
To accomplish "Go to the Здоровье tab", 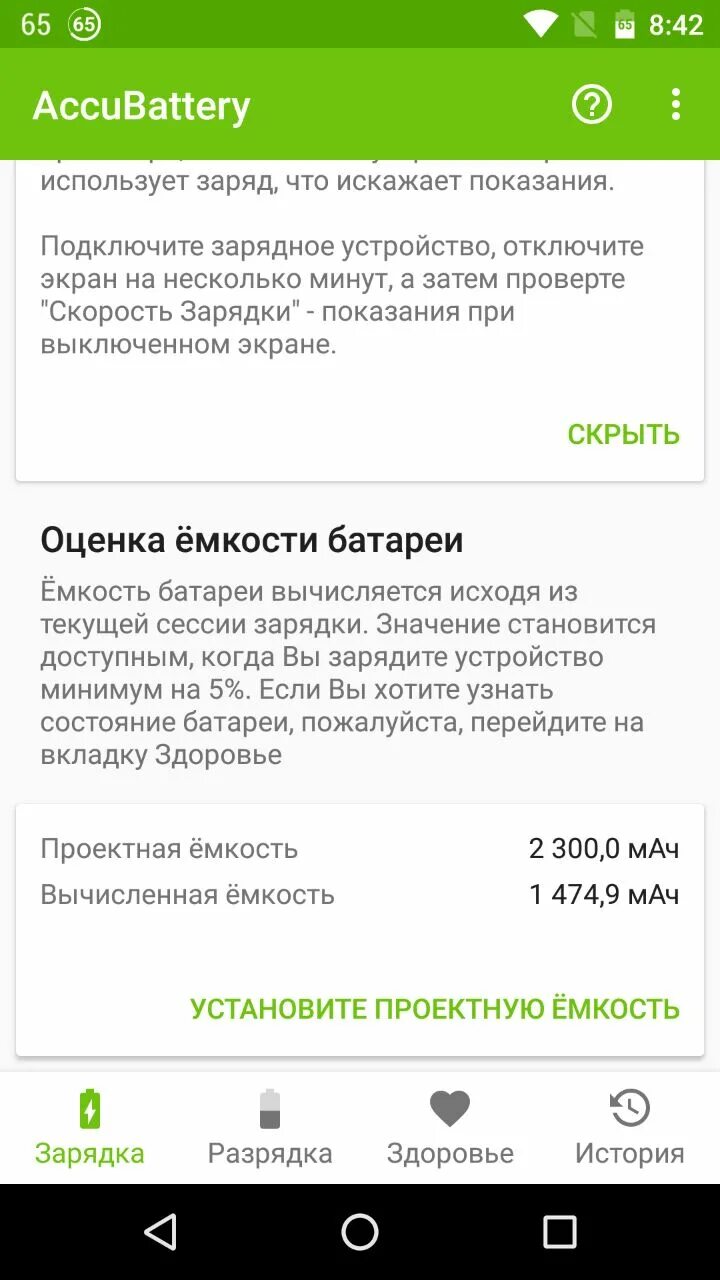I will coord(450,1128).
